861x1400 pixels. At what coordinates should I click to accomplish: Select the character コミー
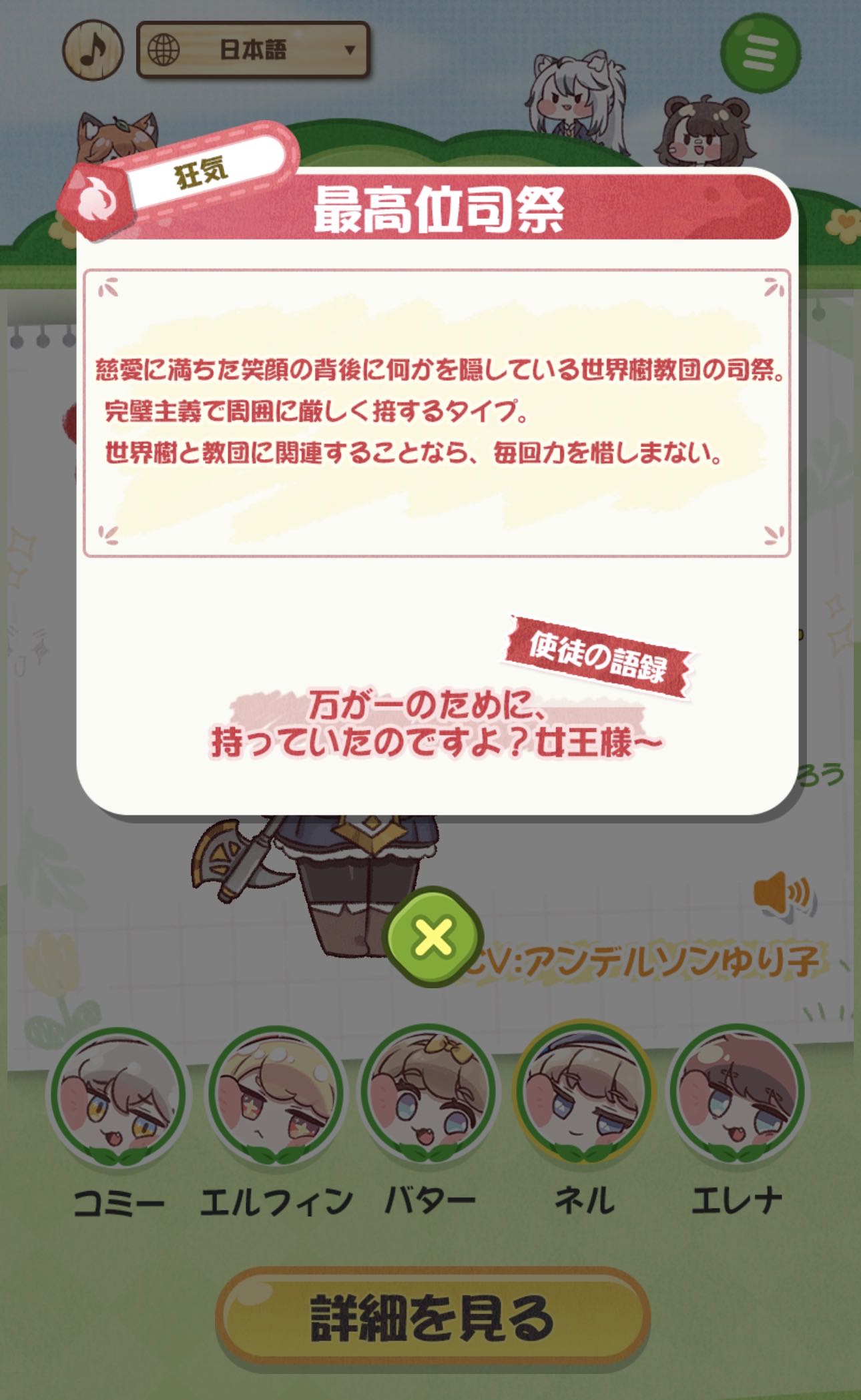click(x=117, y=1097)
